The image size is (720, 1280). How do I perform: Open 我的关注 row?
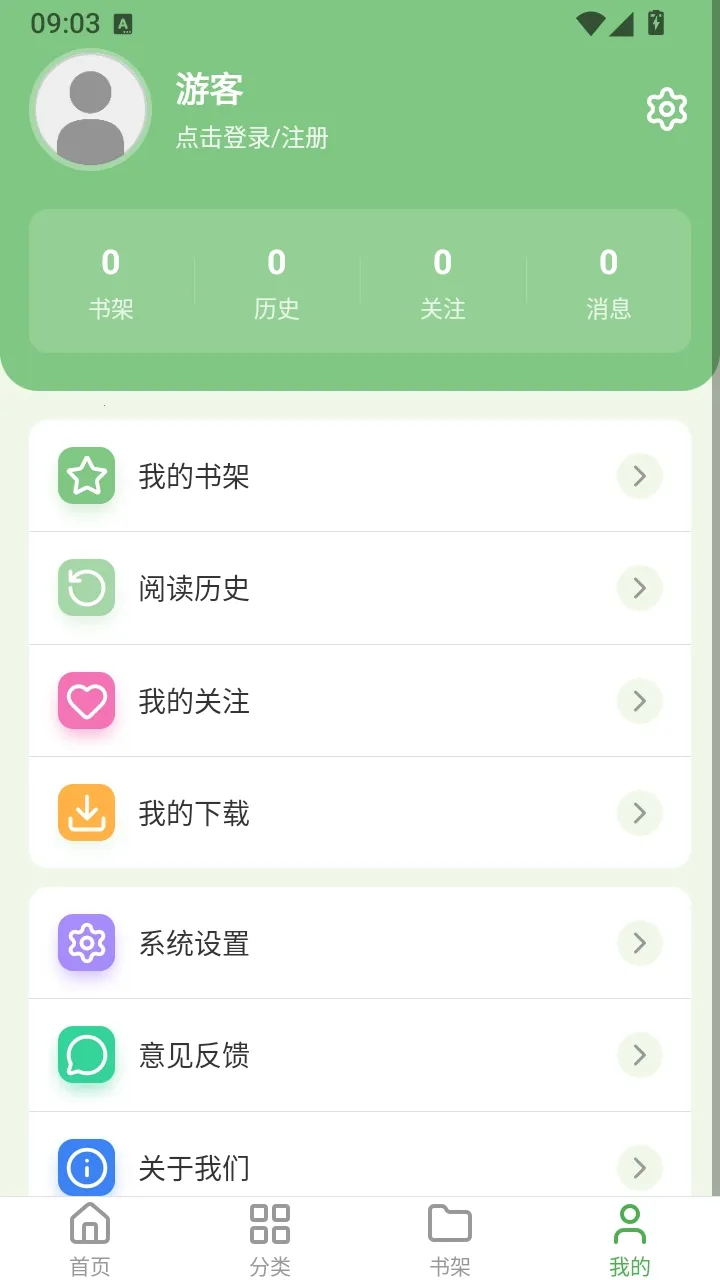click(x=360, y=701)
